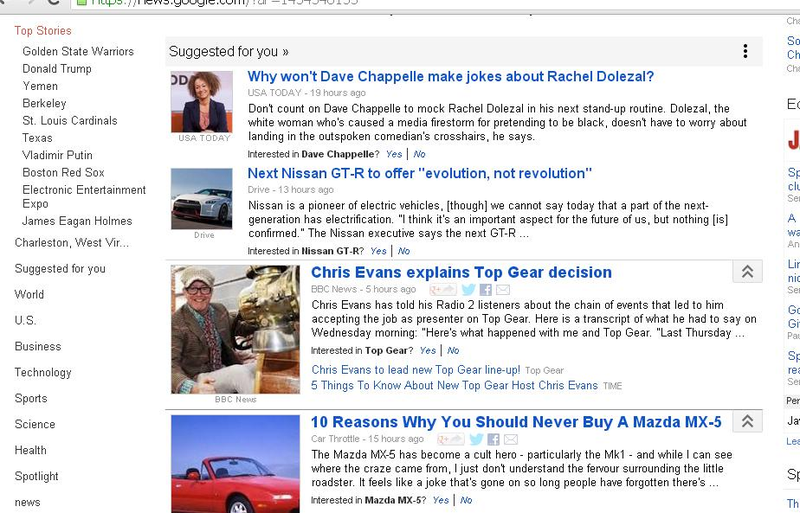Collapse the Mazda MX-5 story card
This screenshot has width=800, height=513.
[x=746, y=422]
